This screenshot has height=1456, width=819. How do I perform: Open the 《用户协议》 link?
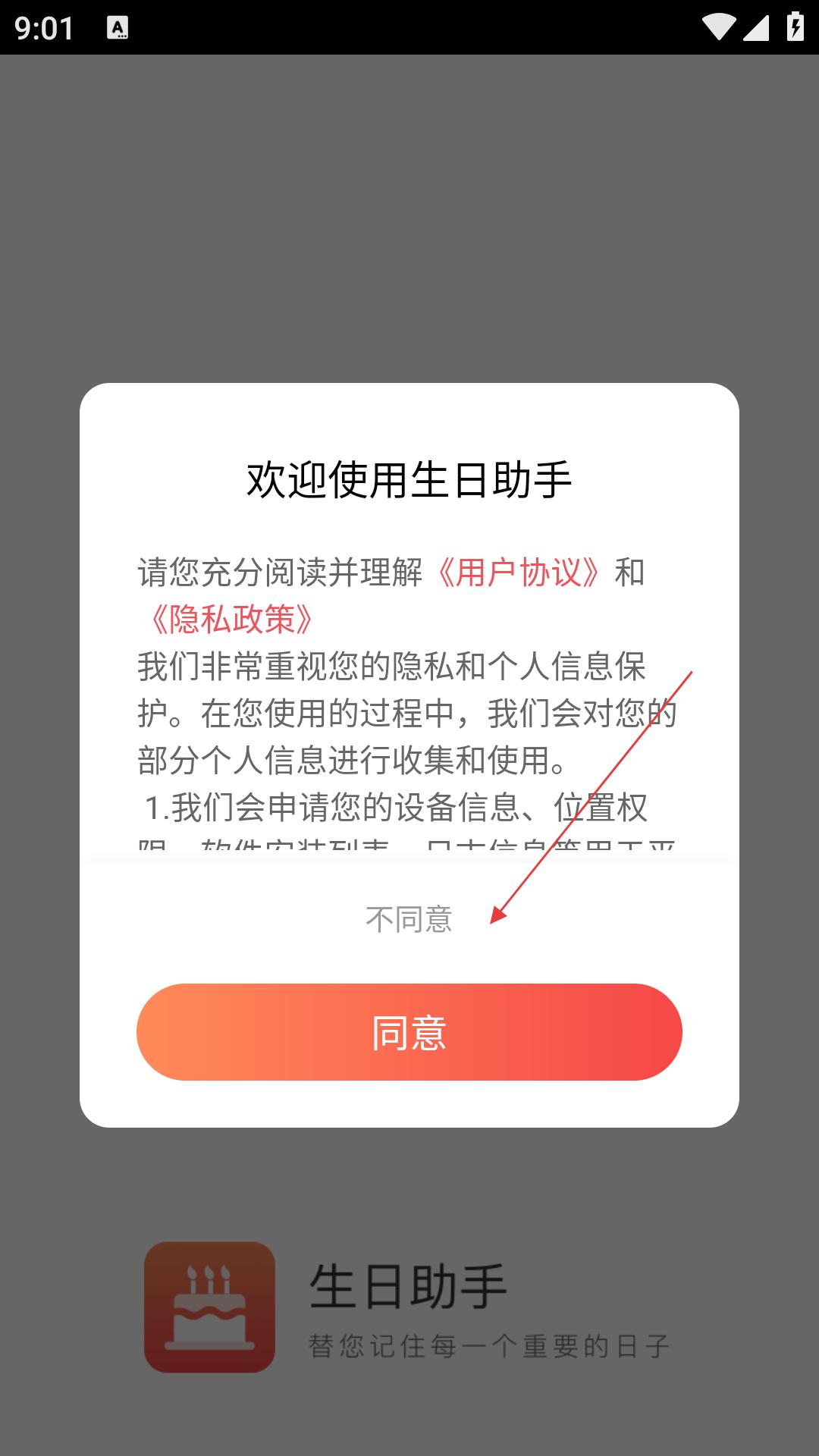[x=519, y=573]
